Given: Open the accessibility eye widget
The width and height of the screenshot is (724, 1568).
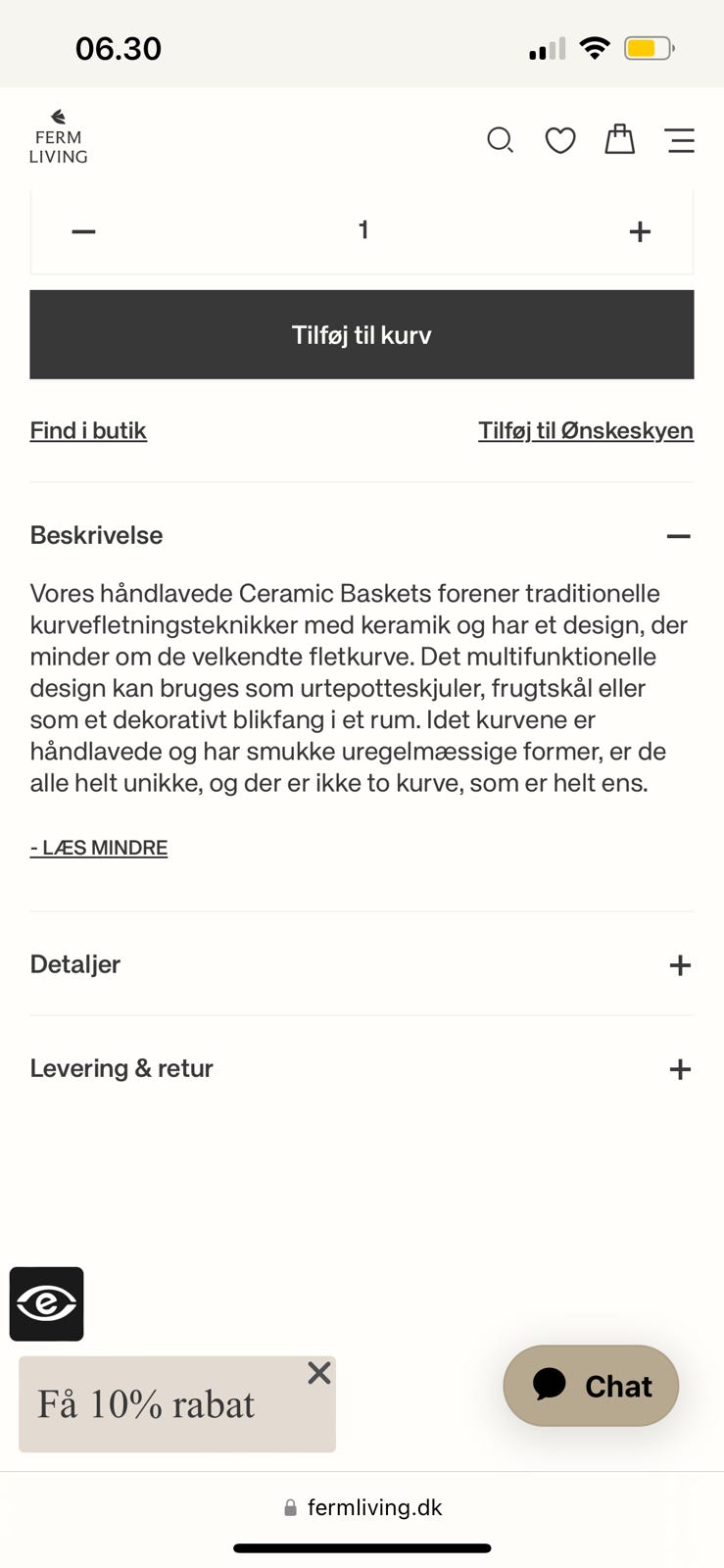Looking at the screenshot, I should [46, 1303].
